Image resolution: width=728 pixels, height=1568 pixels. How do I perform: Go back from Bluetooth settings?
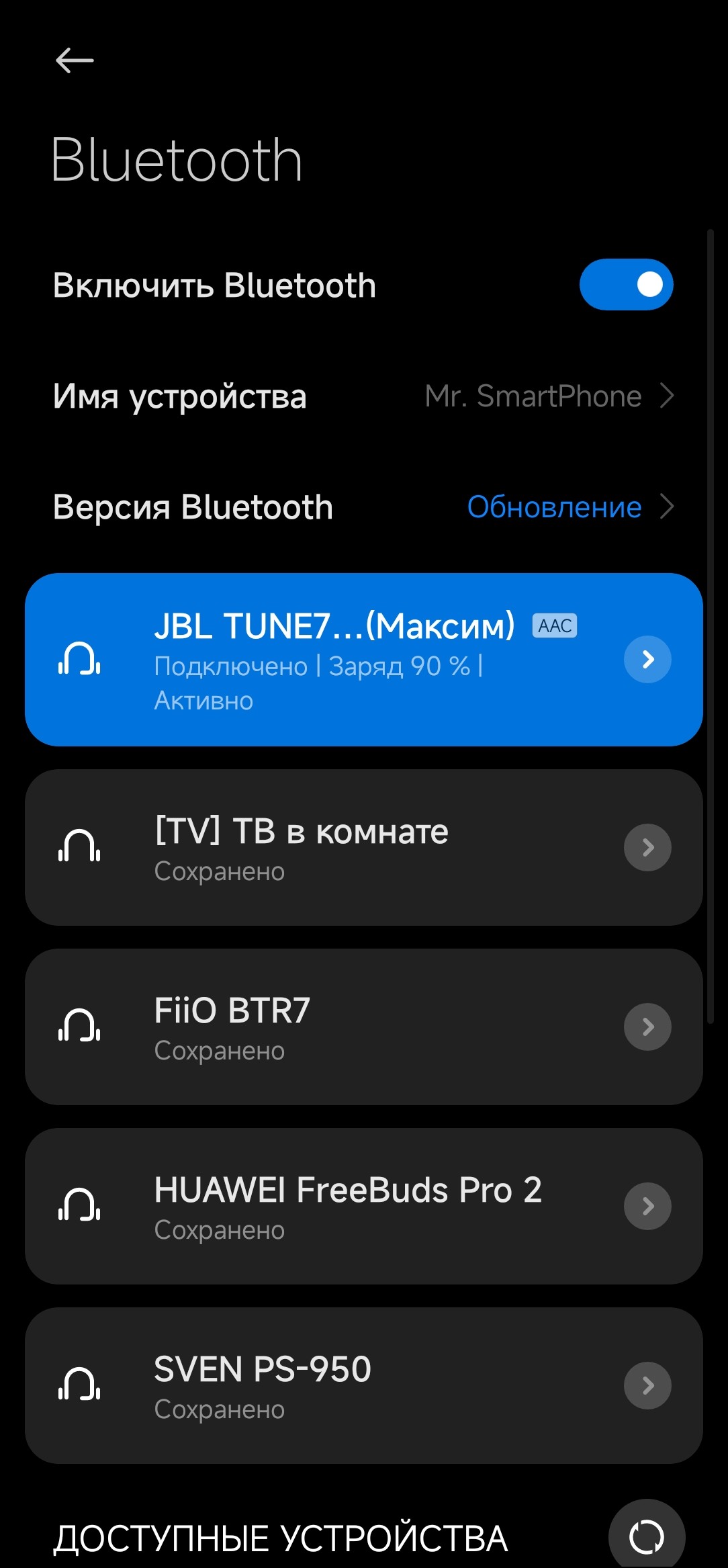[x=74, y=60]
